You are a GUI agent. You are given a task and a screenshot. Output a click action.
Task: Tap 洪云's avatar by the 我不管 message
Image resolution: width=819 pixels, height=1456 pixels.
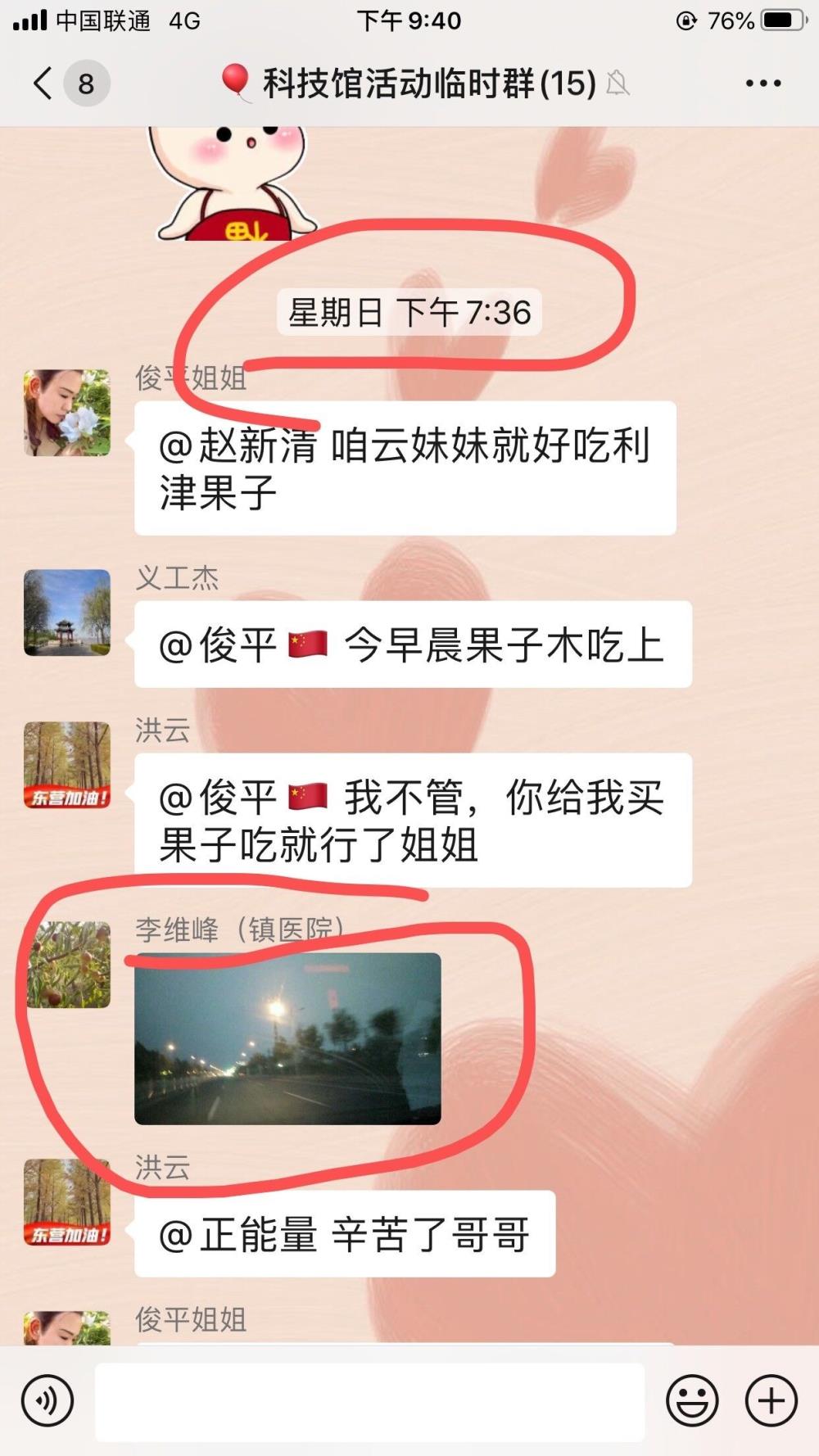[67, 765]
